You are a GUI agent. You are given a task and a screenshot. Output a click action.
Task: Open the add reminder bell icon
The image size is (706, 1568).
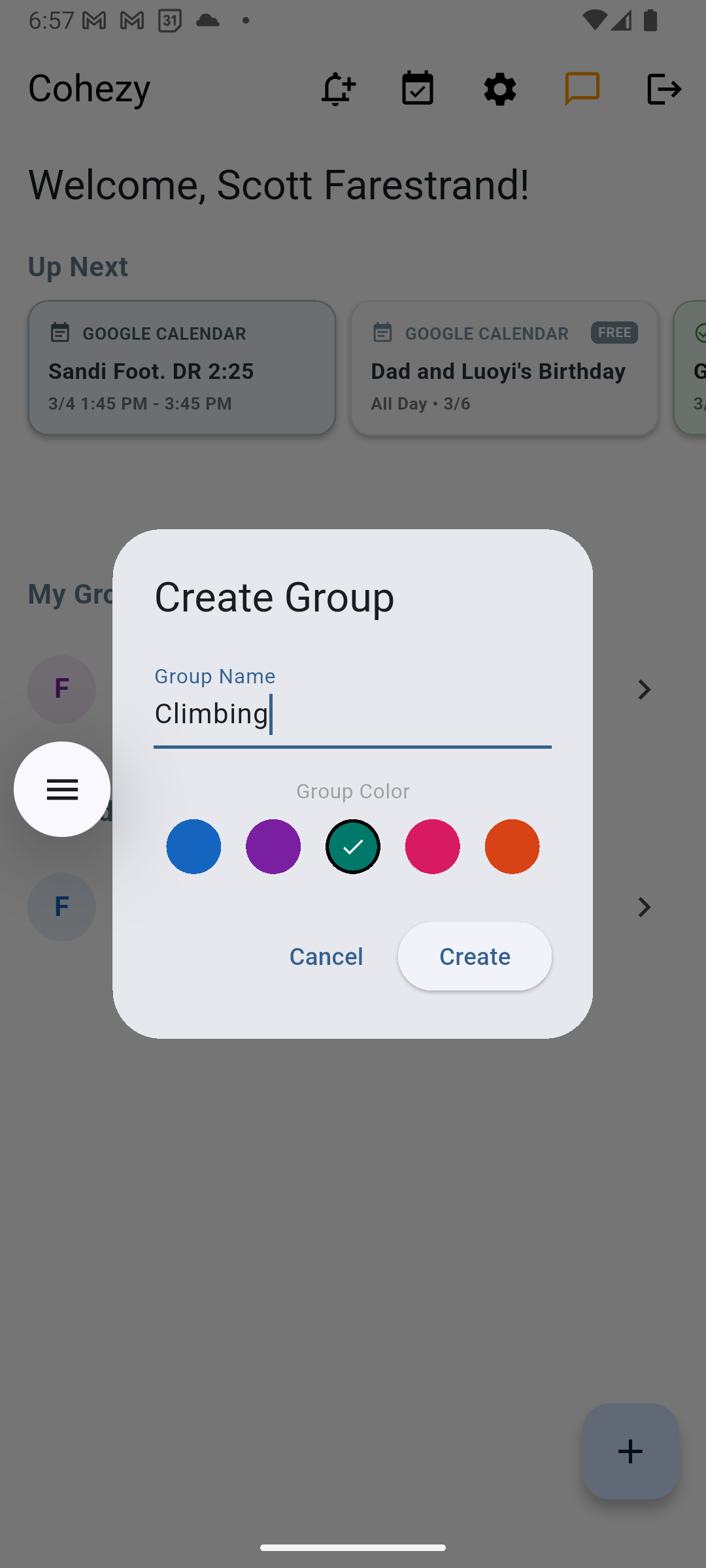coord(338,88)
